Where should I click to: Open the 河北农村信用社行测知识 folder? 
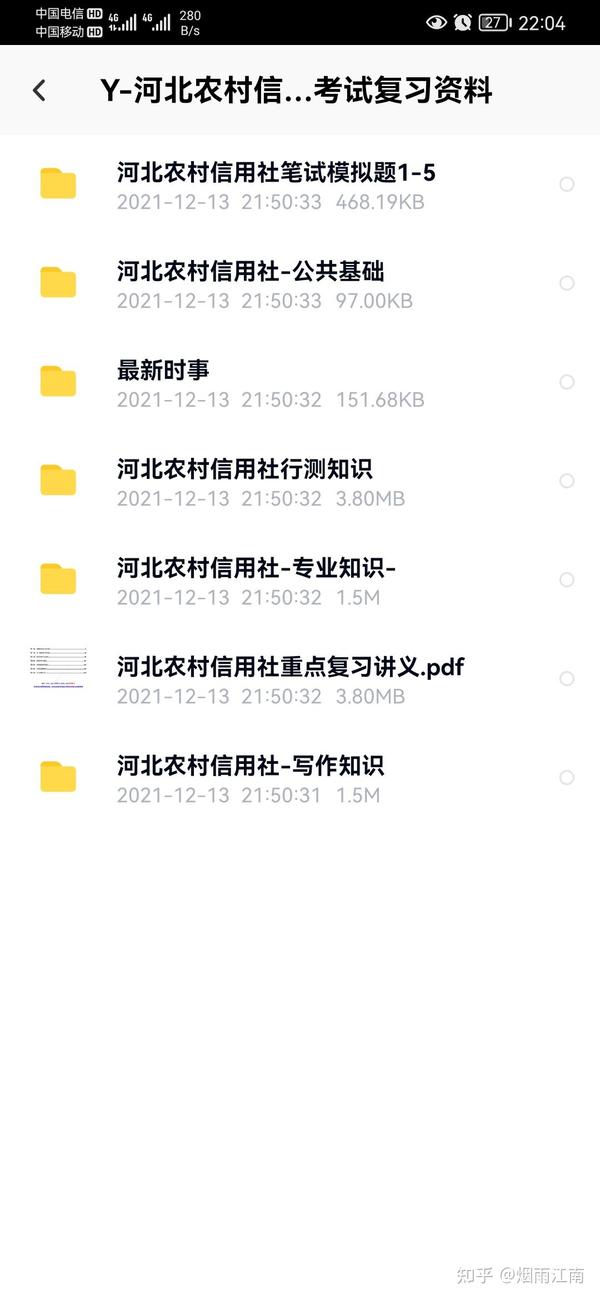point(300,482)
